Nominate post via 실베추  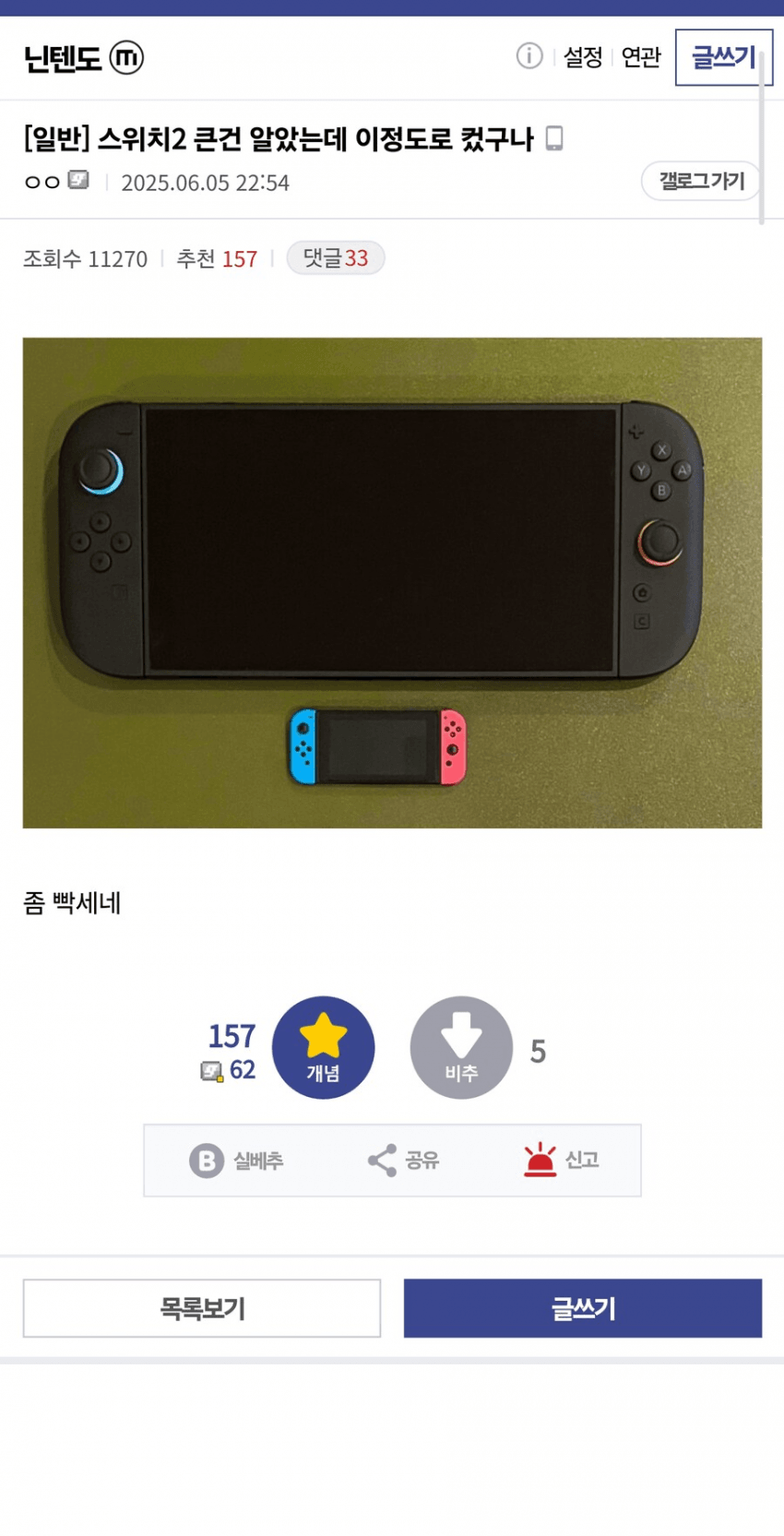coord(236,1160)
